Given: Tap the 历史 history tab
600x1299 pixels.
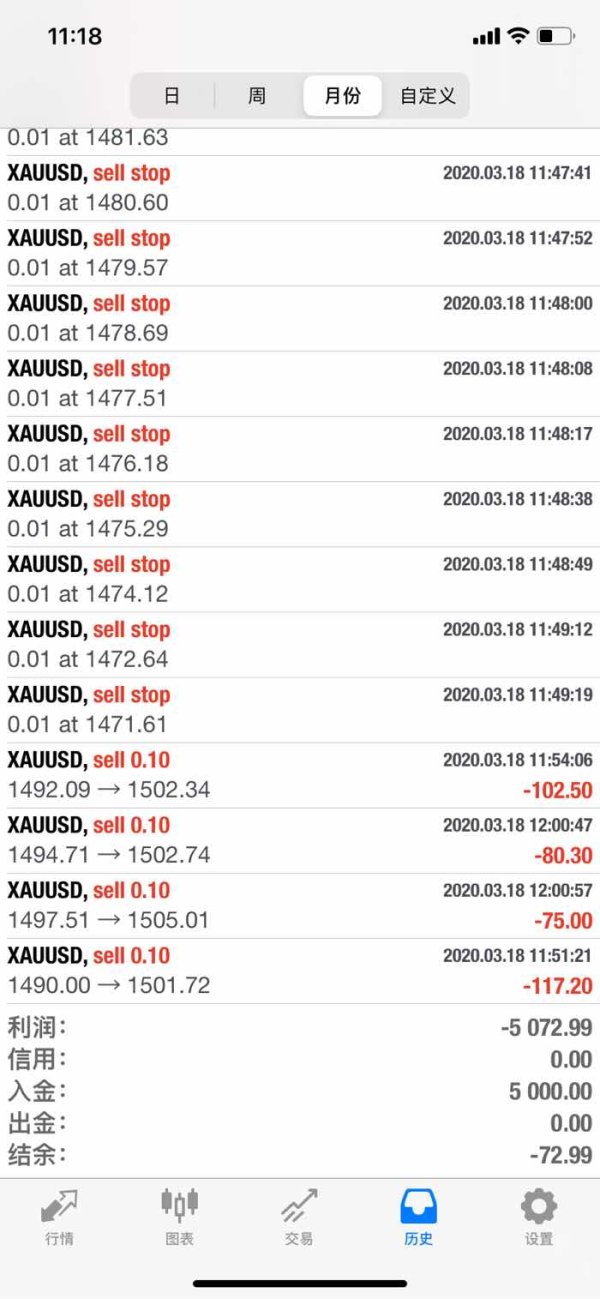Looking at the screenshot, I should 419,1217.
